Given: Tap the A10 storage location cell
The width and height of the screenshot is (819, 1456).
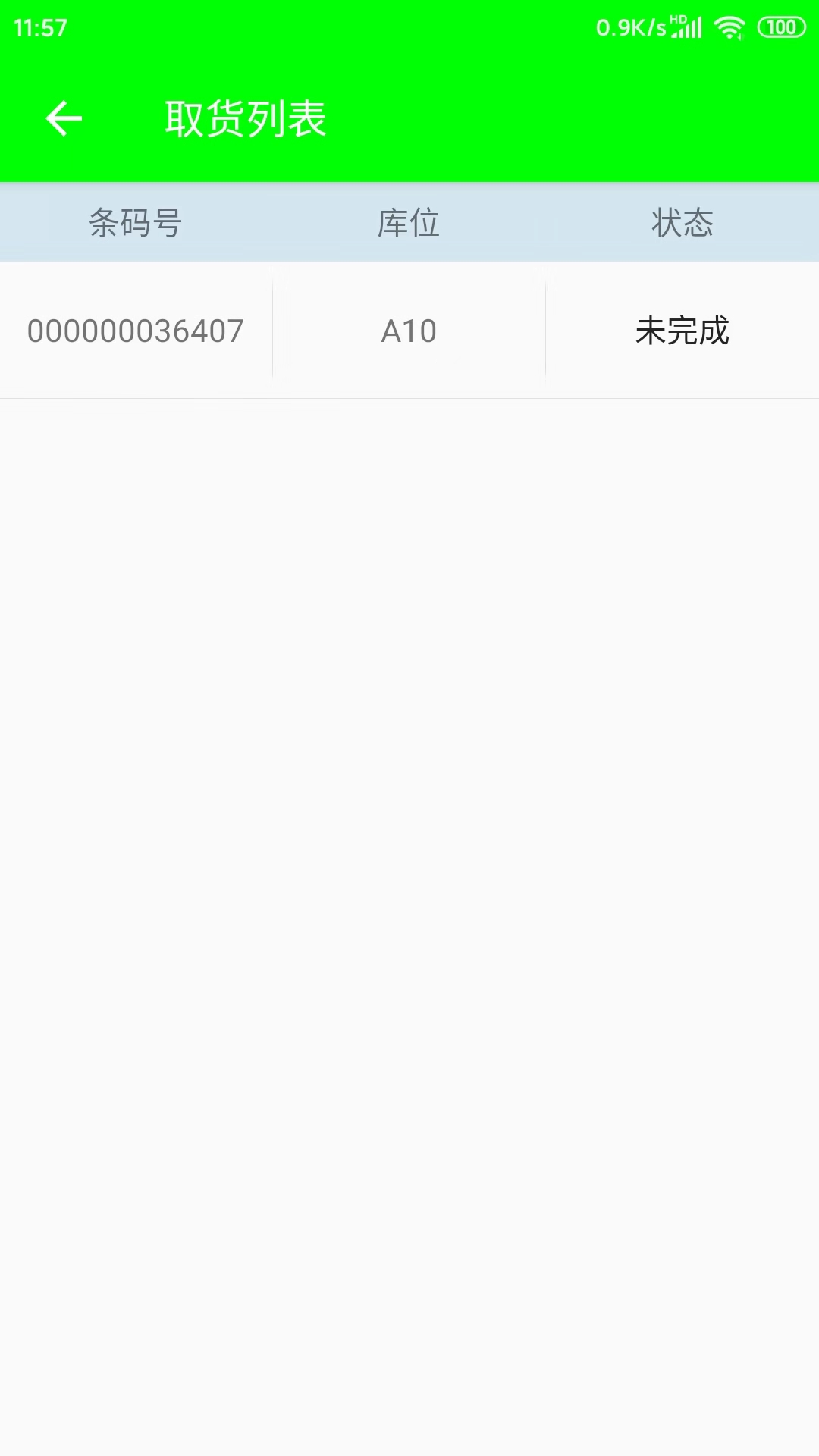Looking at the screenshot, I should 409,330.
